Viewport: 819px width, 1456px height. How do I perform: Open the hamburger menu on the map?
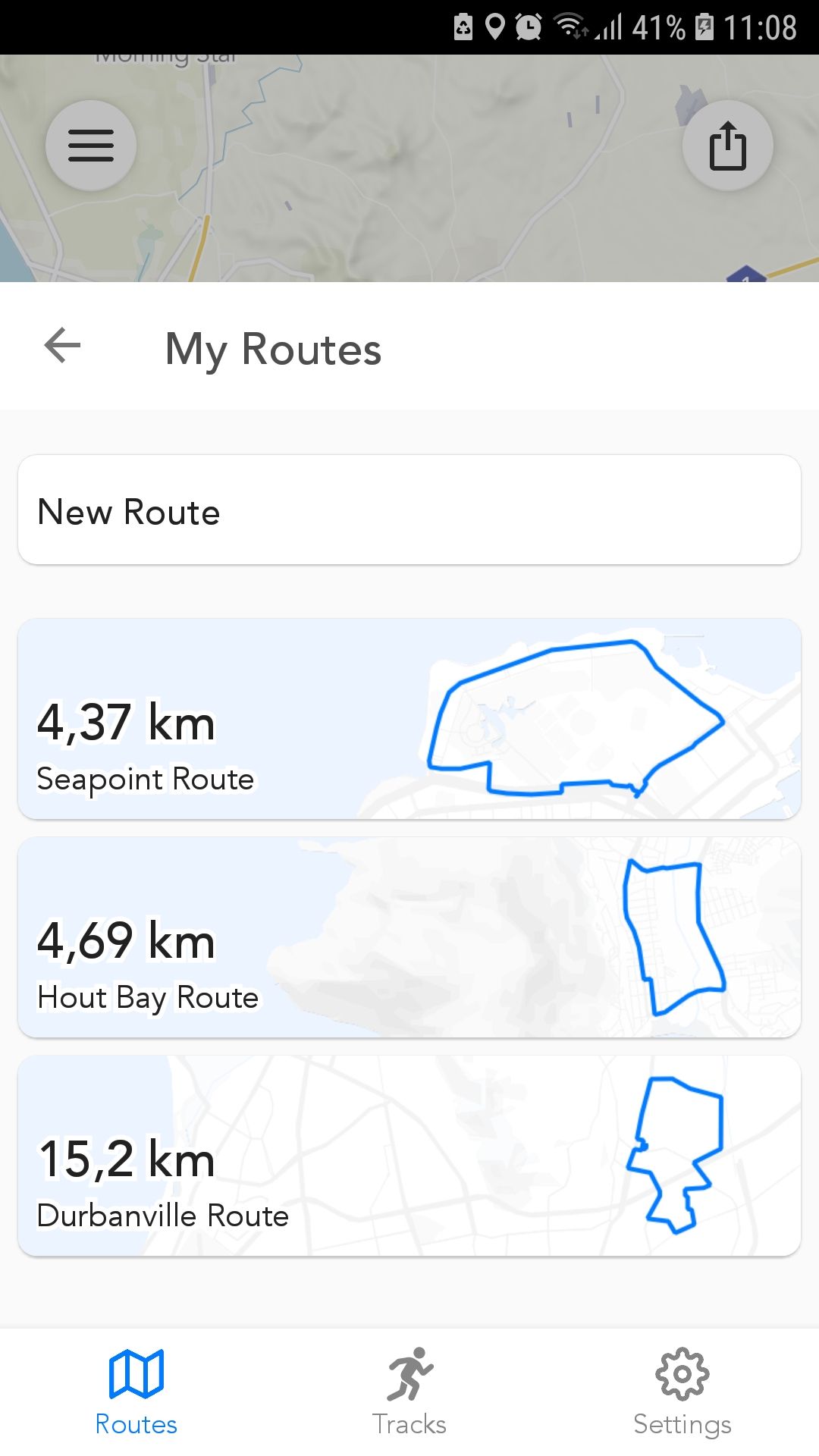click(x=91, y=145)
